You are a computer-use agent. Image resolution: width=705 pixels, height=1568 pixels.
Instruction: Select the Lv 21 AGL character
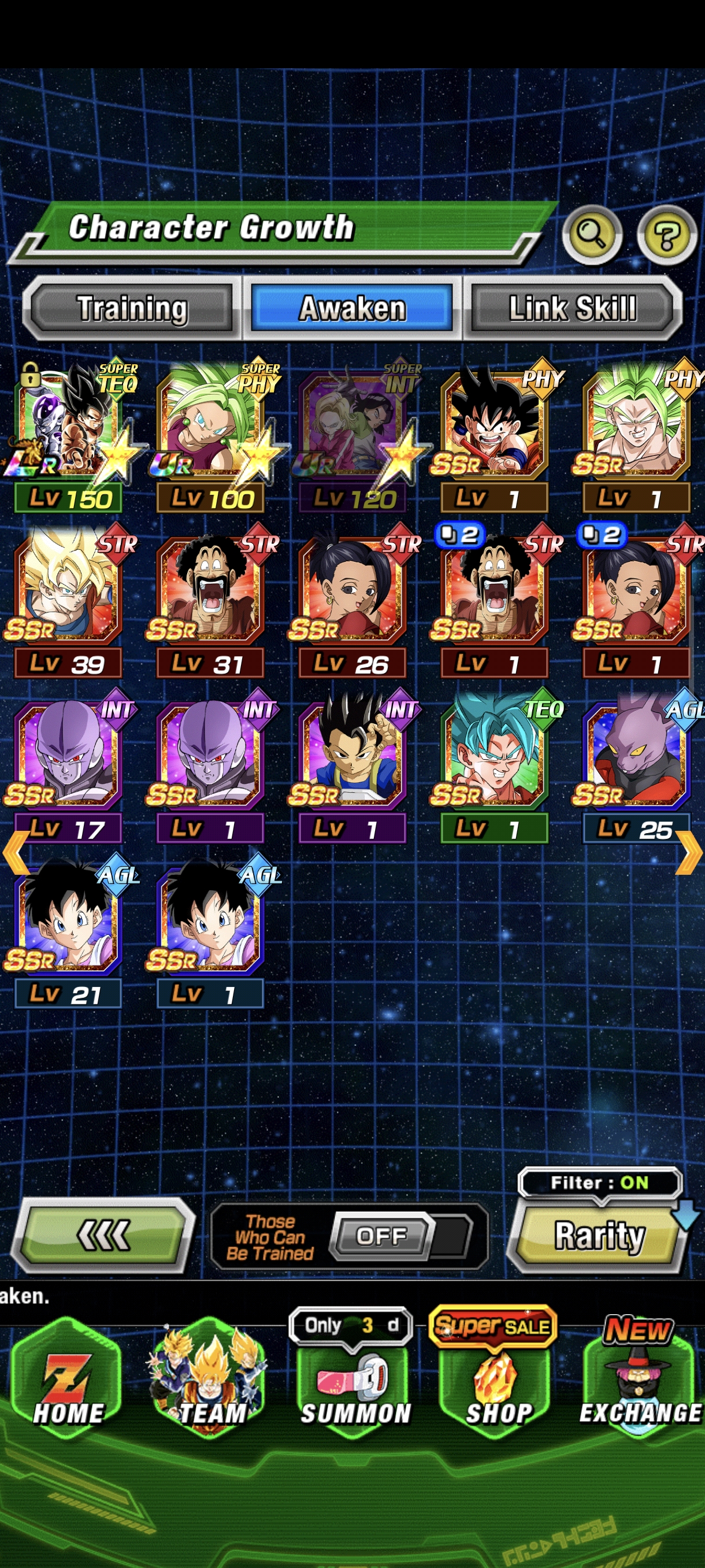[69, 933]
